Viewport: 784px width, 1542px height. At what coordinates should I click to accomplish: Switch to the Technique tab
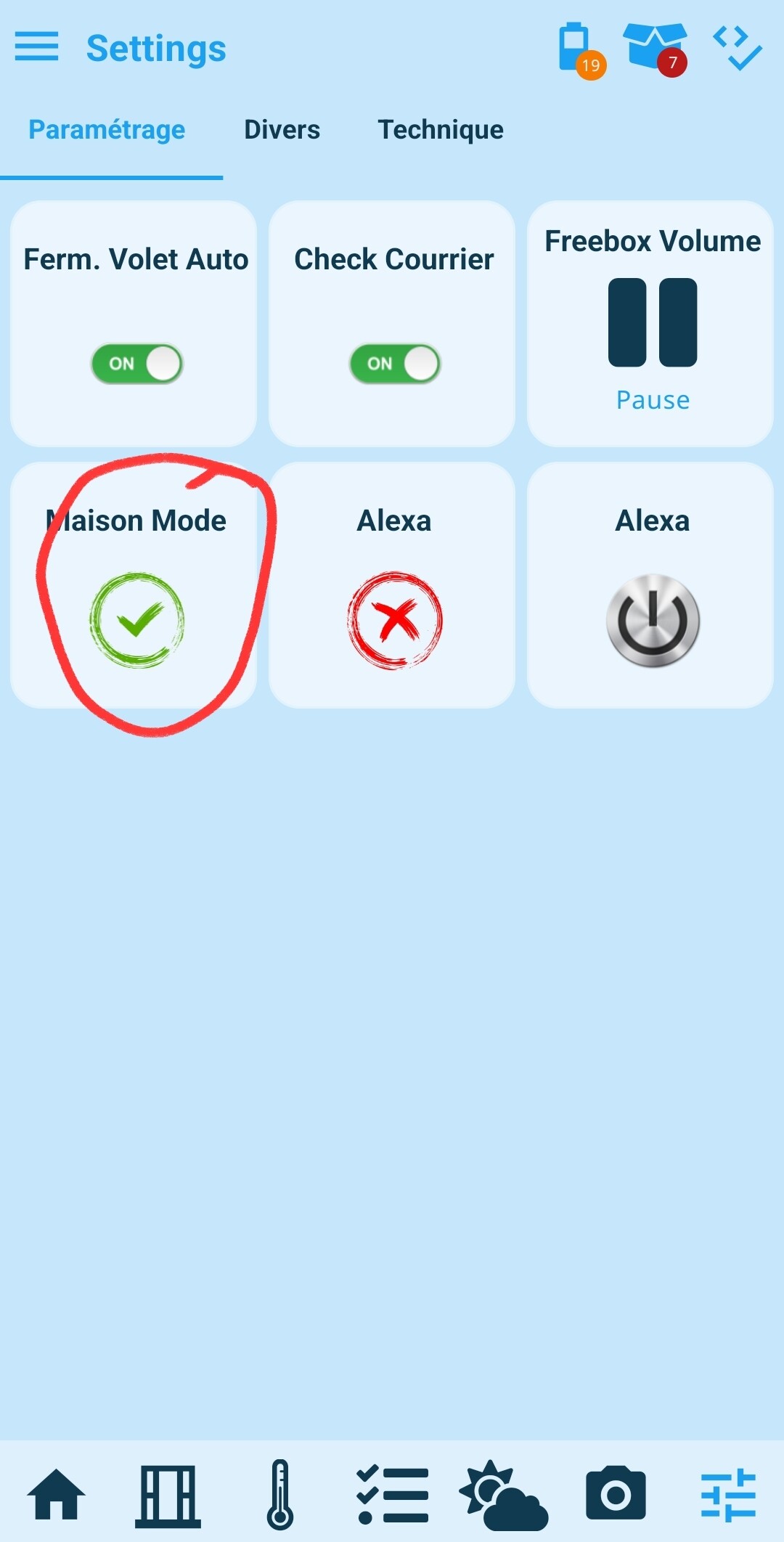click(440, 130)
